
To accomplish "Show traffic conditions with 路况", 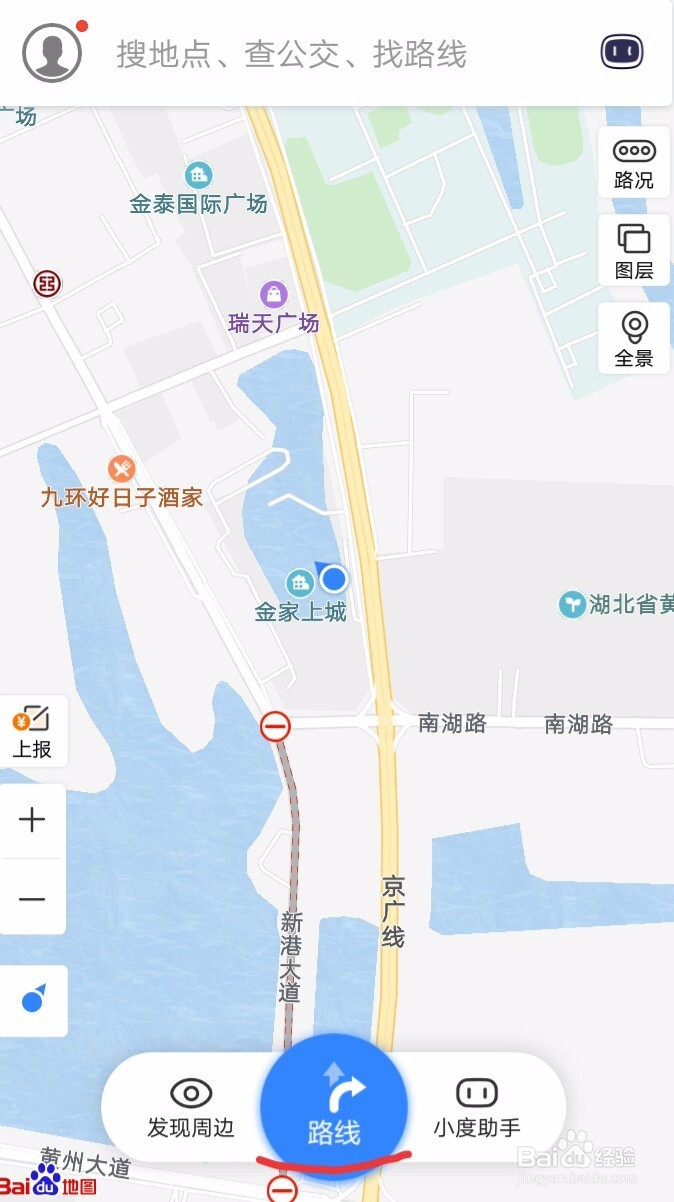I will pyautogui.click(x=634, y=163).
